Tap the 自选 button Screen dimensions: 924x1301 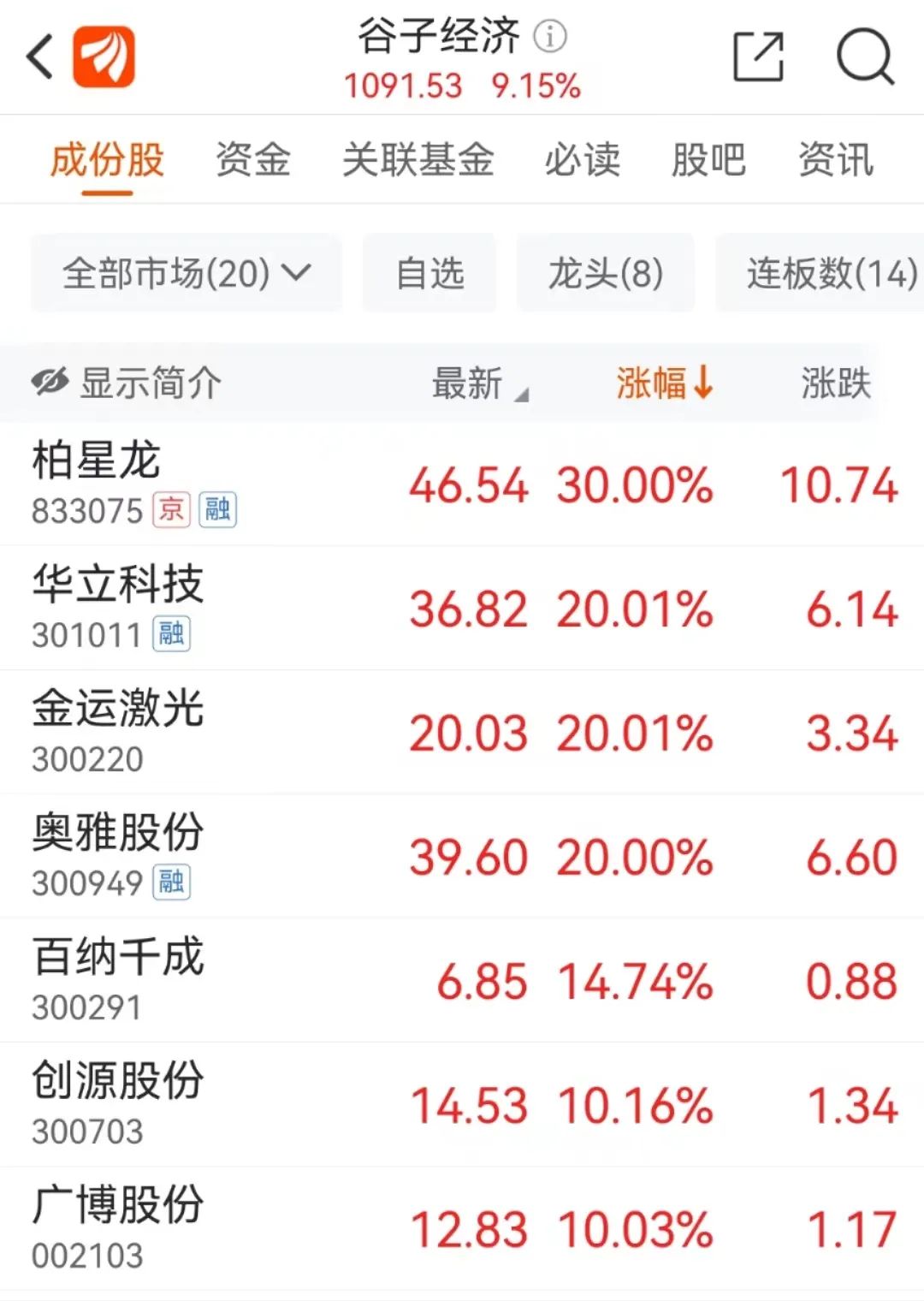(x=429, y=274)
